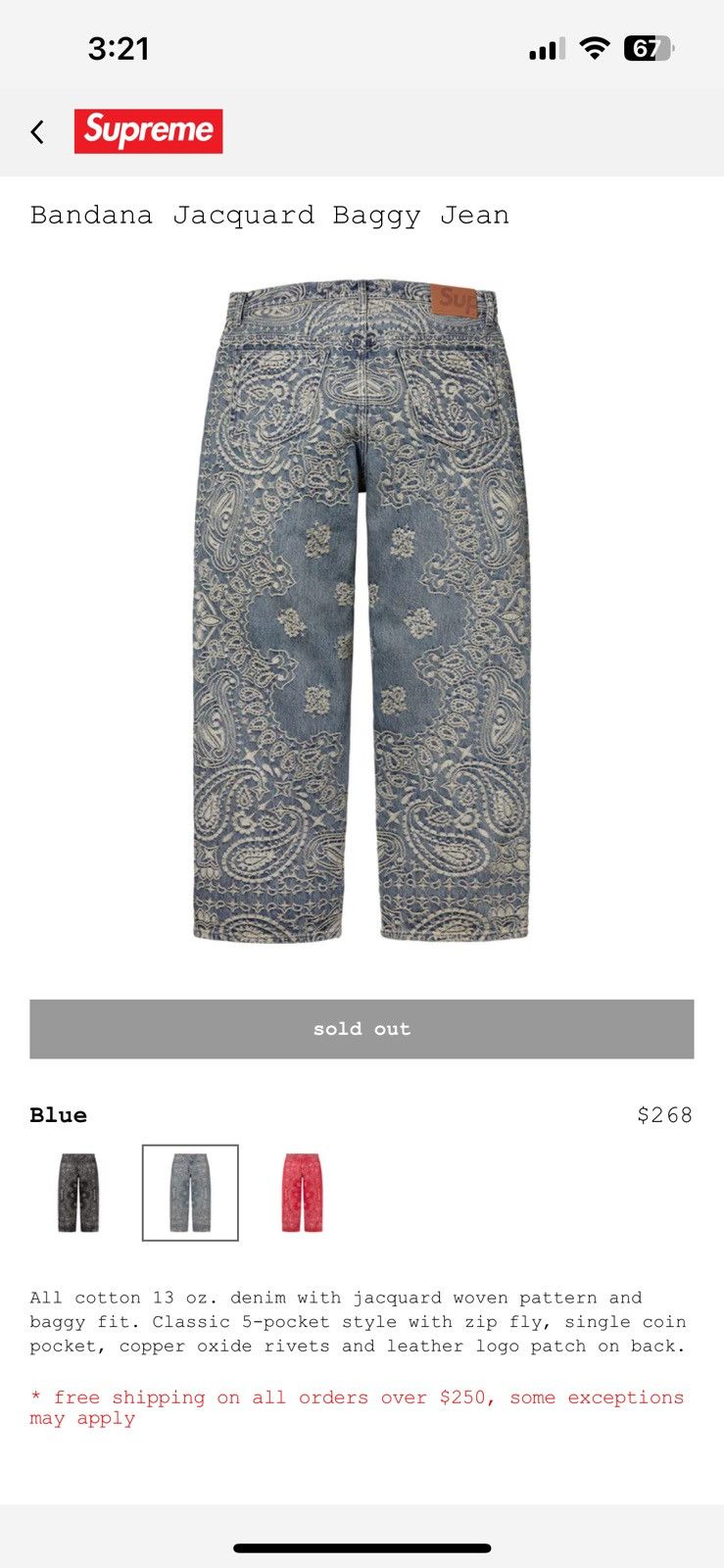The image size is (724, 1568).
Task: Tap the sold out button
Action: tap(362, 1029)
